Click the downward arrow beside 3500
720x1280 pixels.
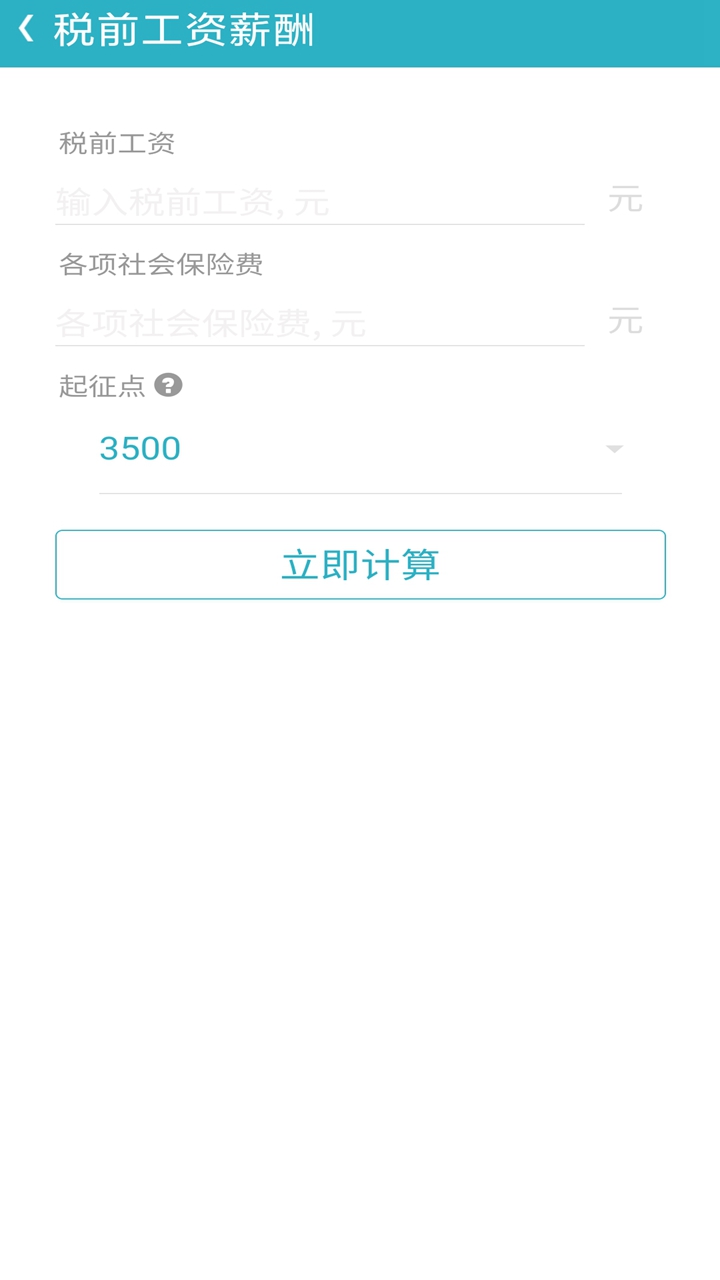614,449
